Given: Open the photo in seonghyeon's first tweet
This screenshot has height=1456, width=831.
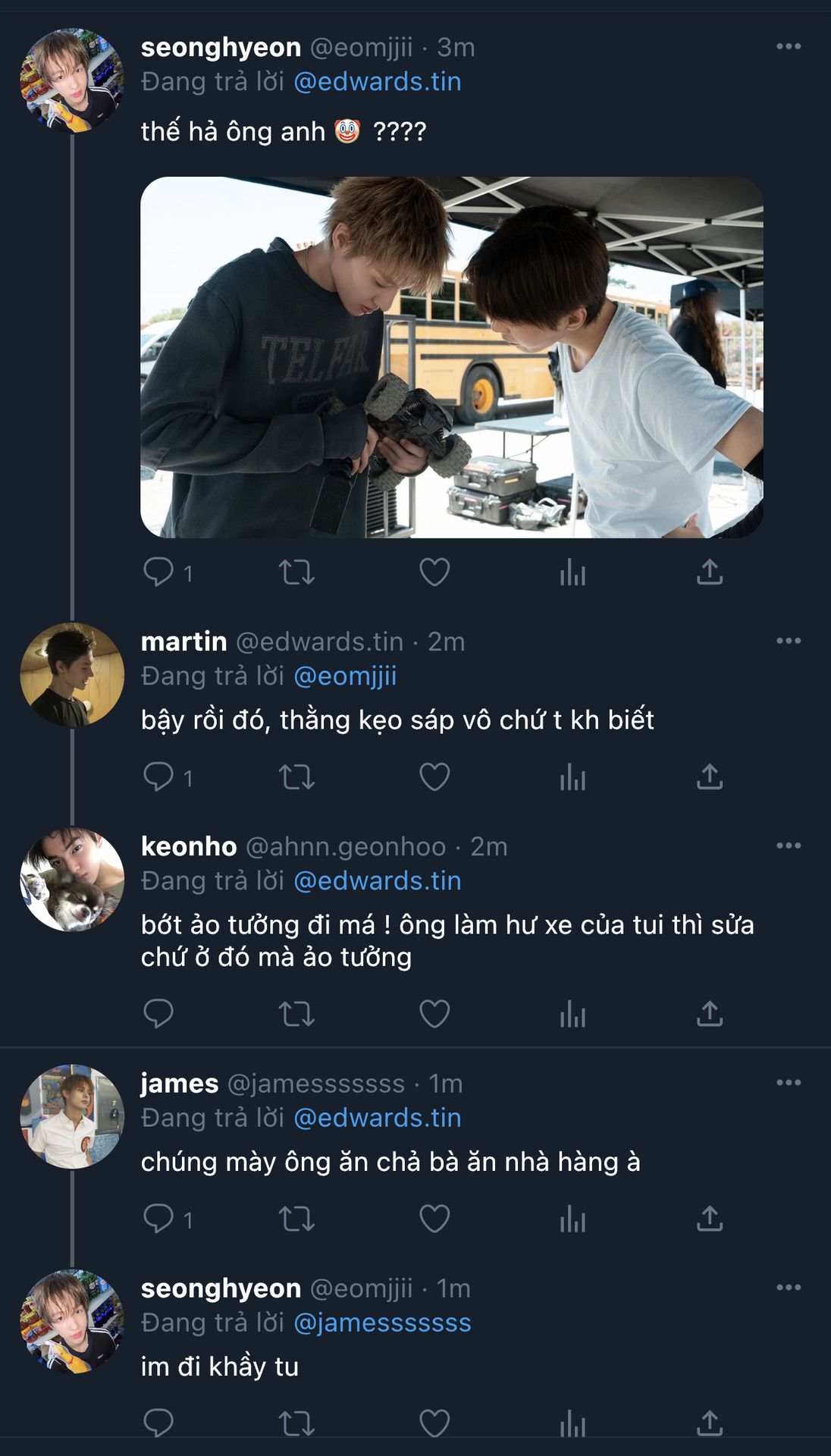Looking at the screenshot, I should pos(451,357).
